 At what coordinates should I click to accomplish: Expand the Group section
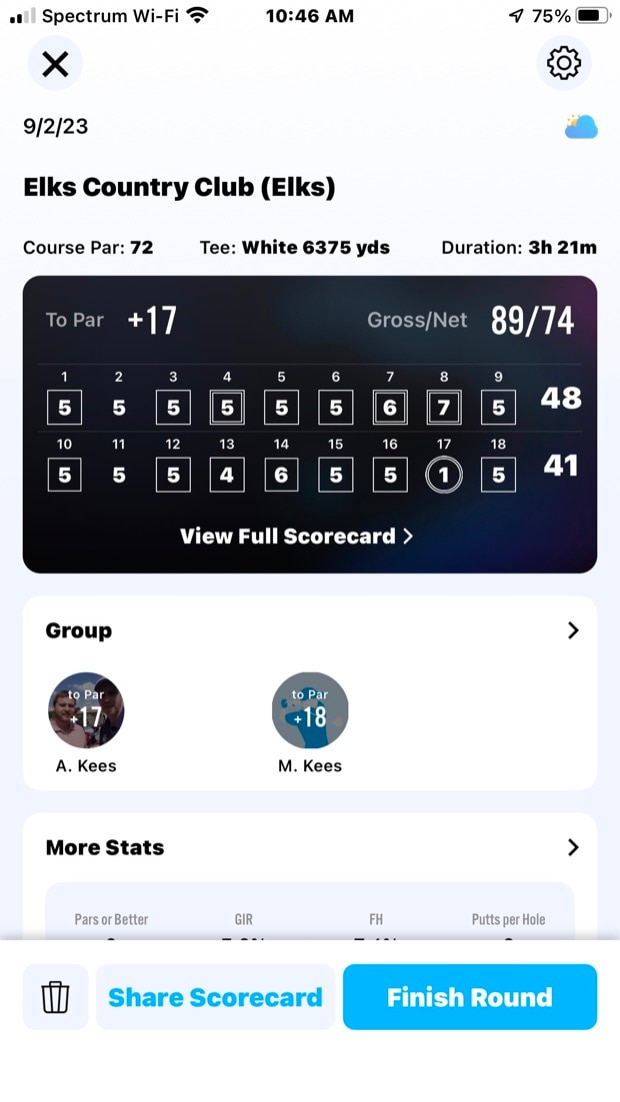point(573,630)
